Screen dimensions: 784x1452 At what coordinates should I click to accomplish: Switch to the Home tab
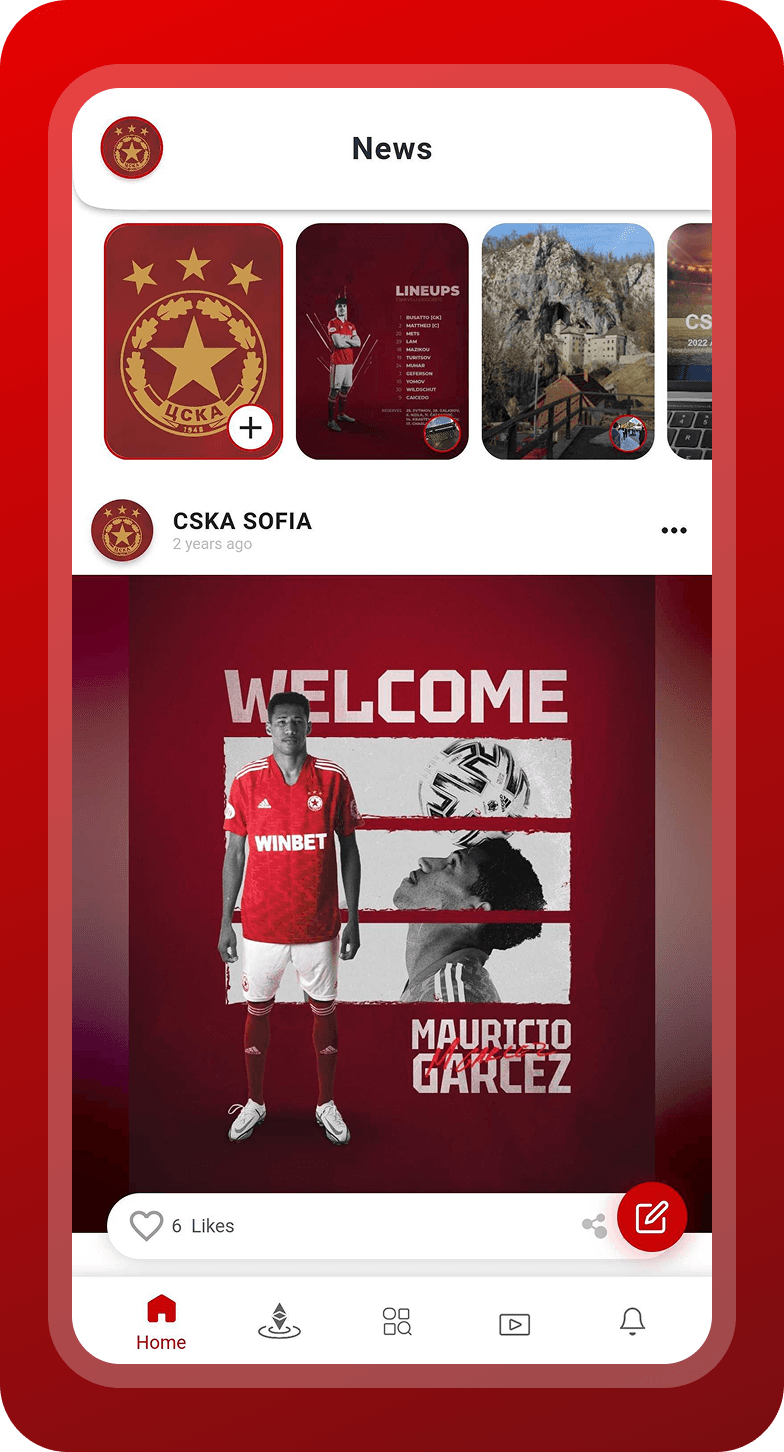click(x=161, y=1322)
